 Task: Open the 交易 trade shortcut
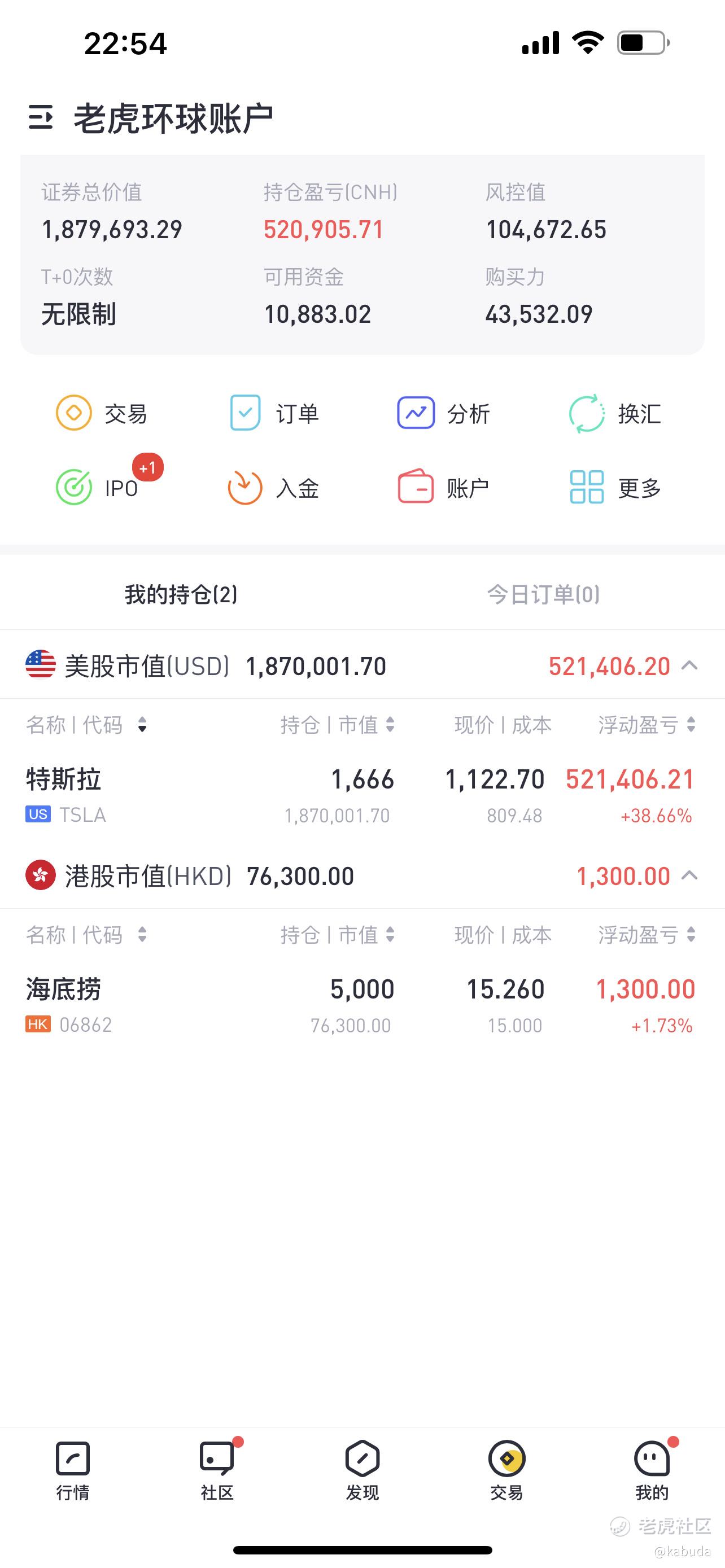[x=101, y=413]
